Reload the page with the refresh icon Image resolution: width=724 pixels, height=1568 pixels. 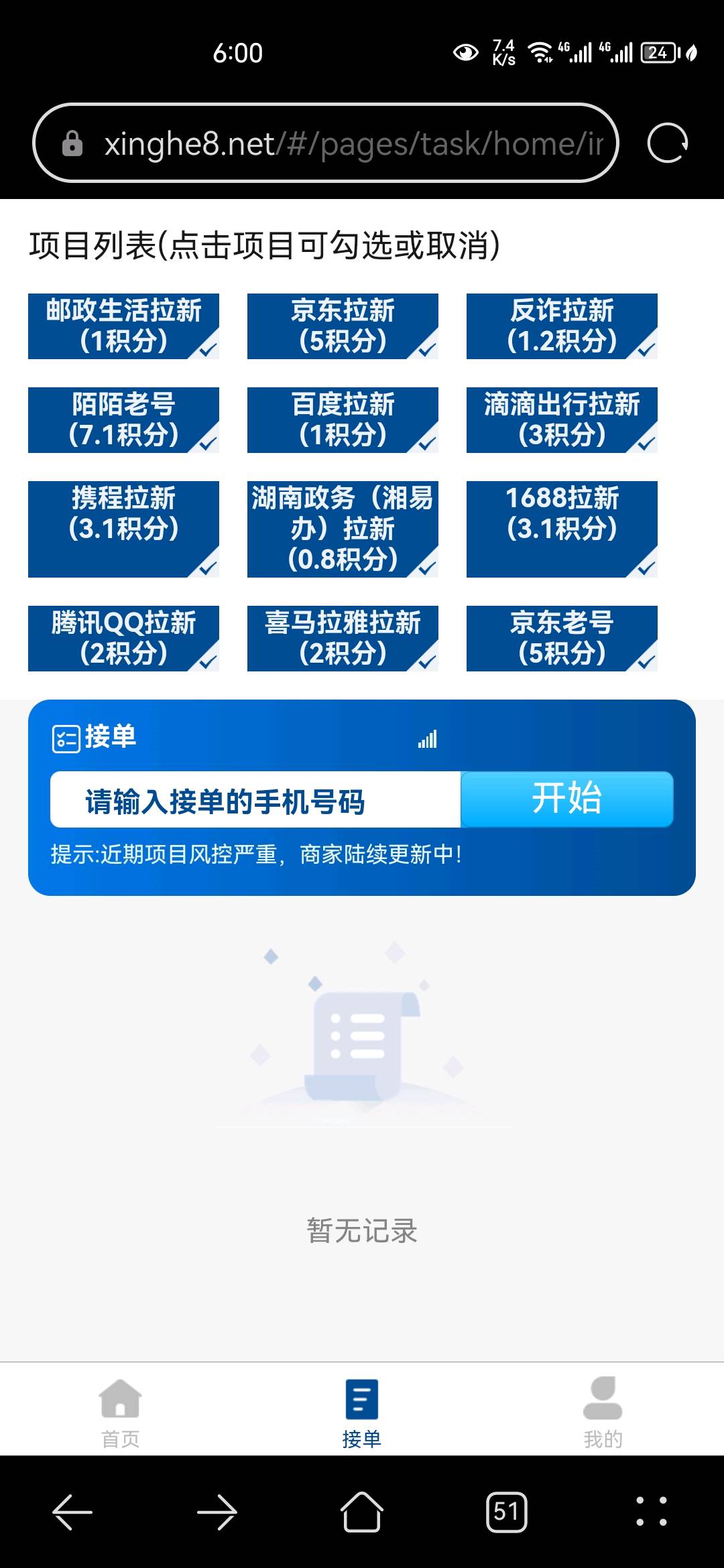668,143
